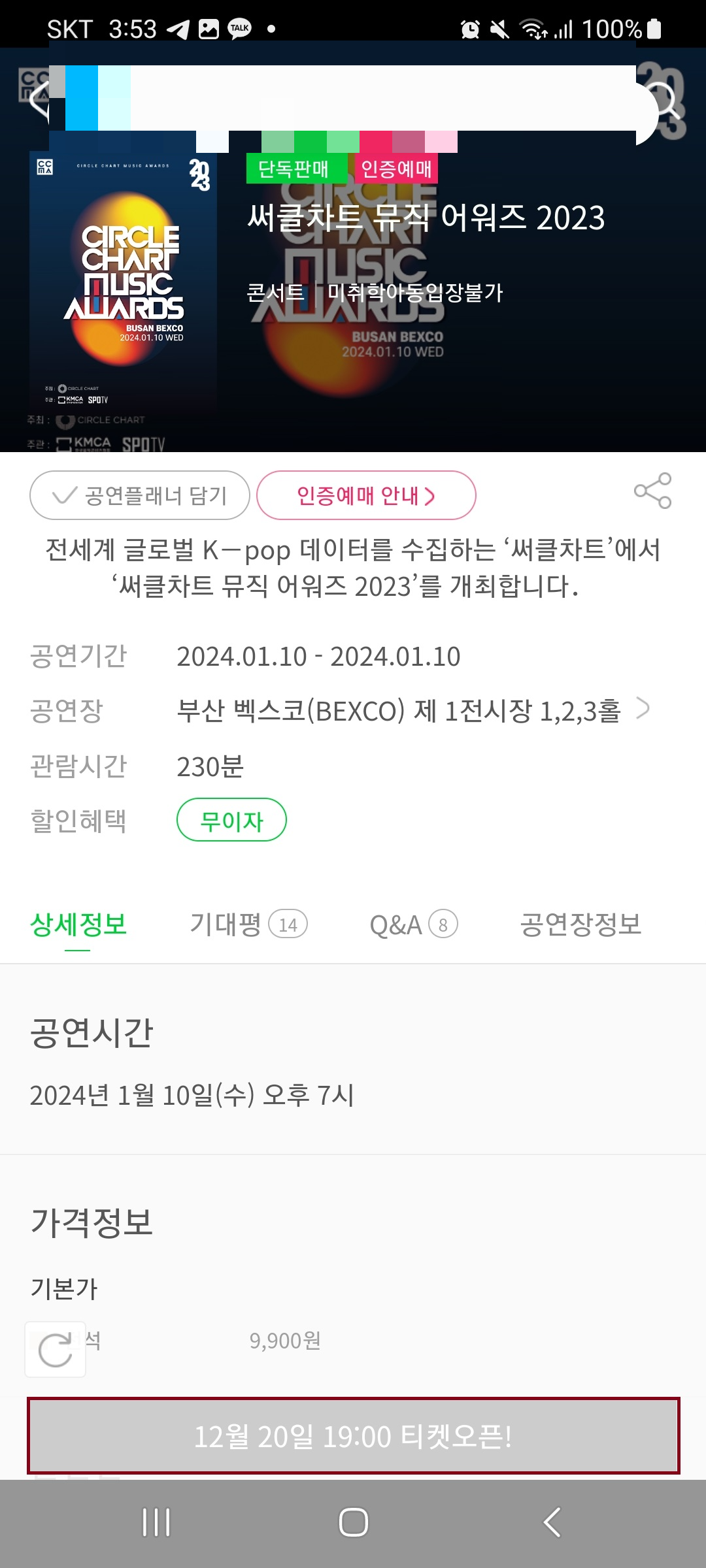Tap the 무이자 discount badge

(232, 821)
